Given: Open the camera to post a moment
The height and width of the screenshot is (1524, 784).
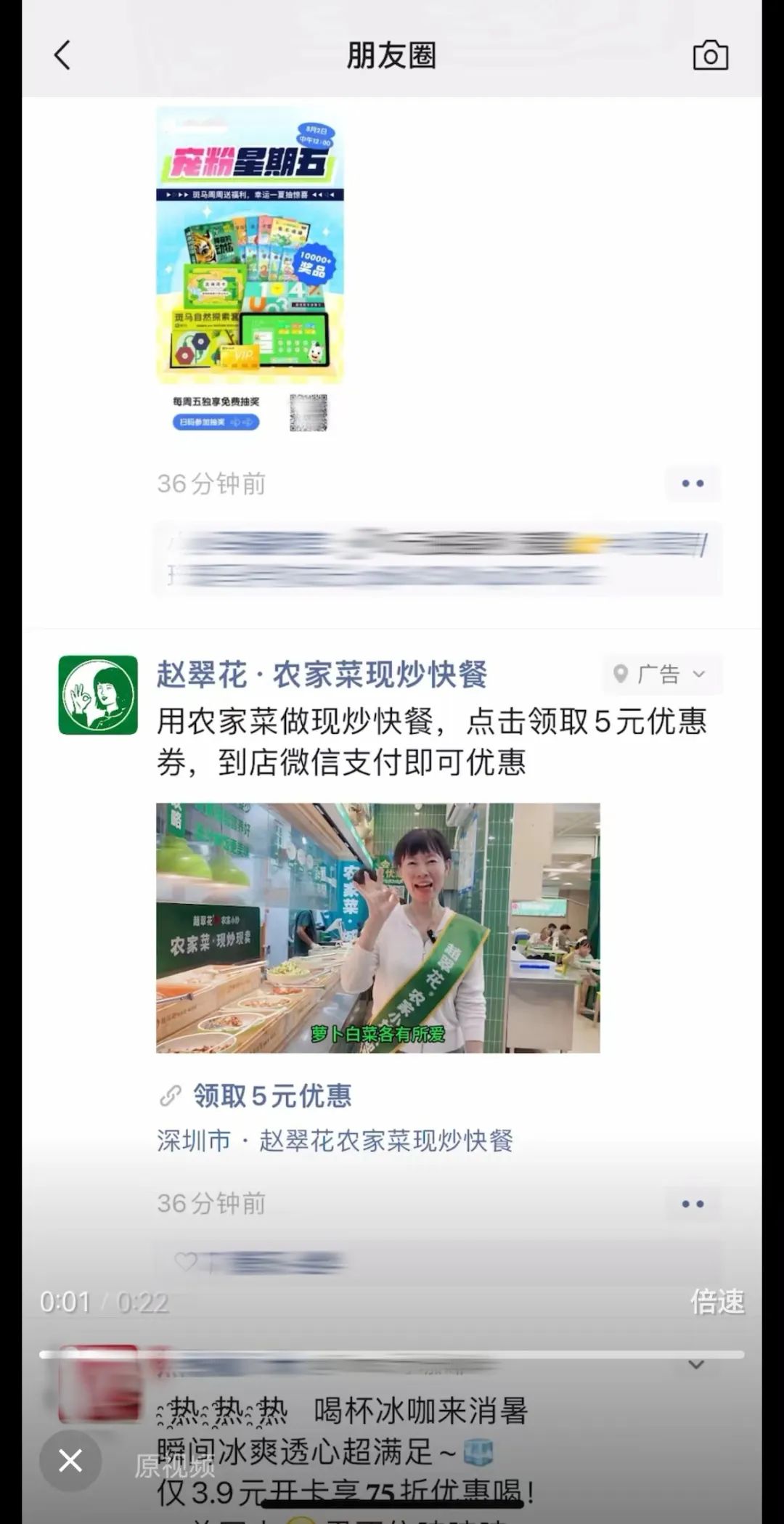Looking at the screenshot, I should (x=710, y=56).
